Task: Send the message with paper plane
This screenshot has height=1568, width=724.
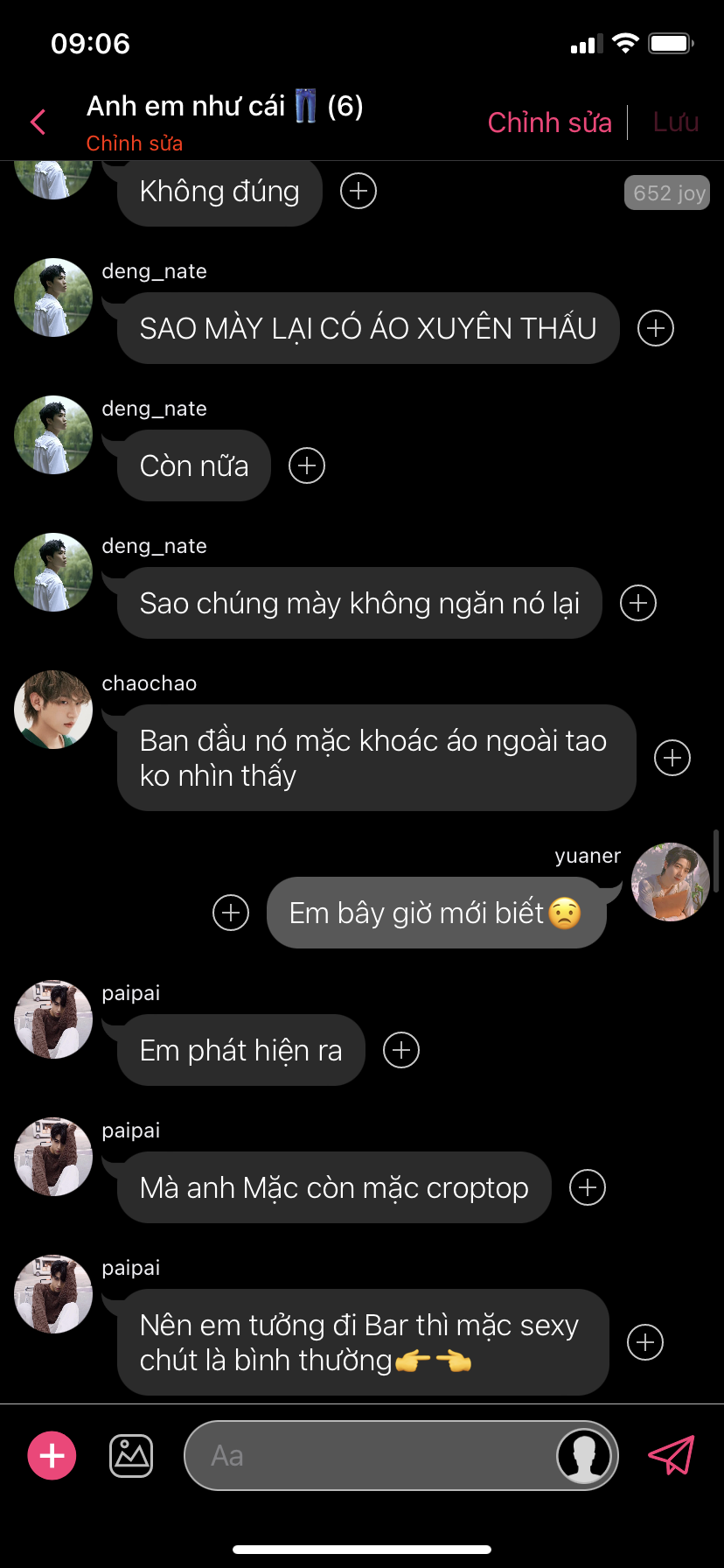Action: (x=671, y=1455)
